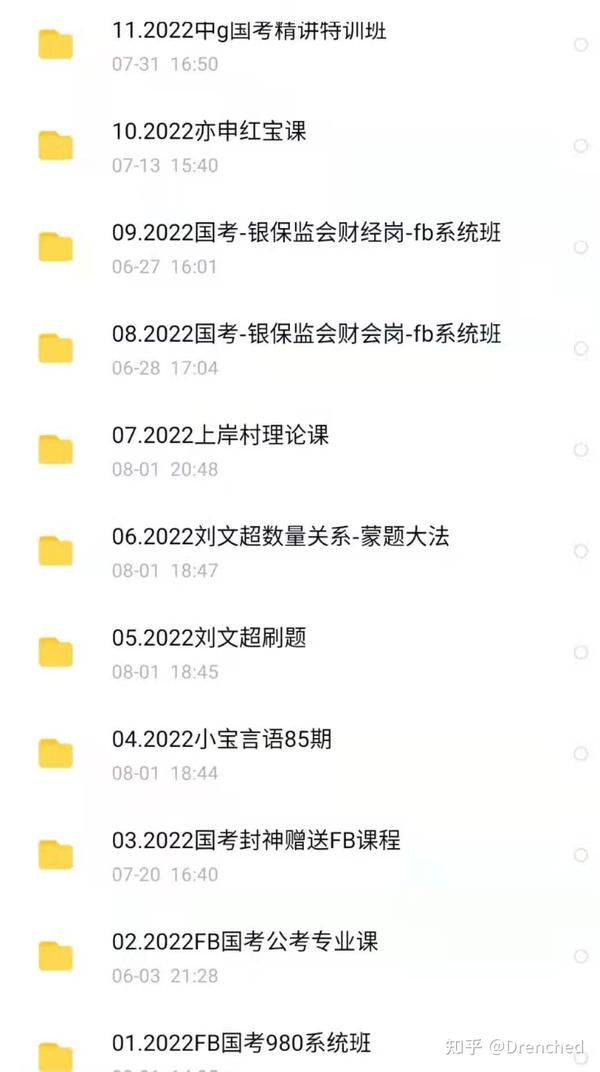
Task: Check the circle next to 05.2022刘文超刷题
Action: (x=581, y=653)
